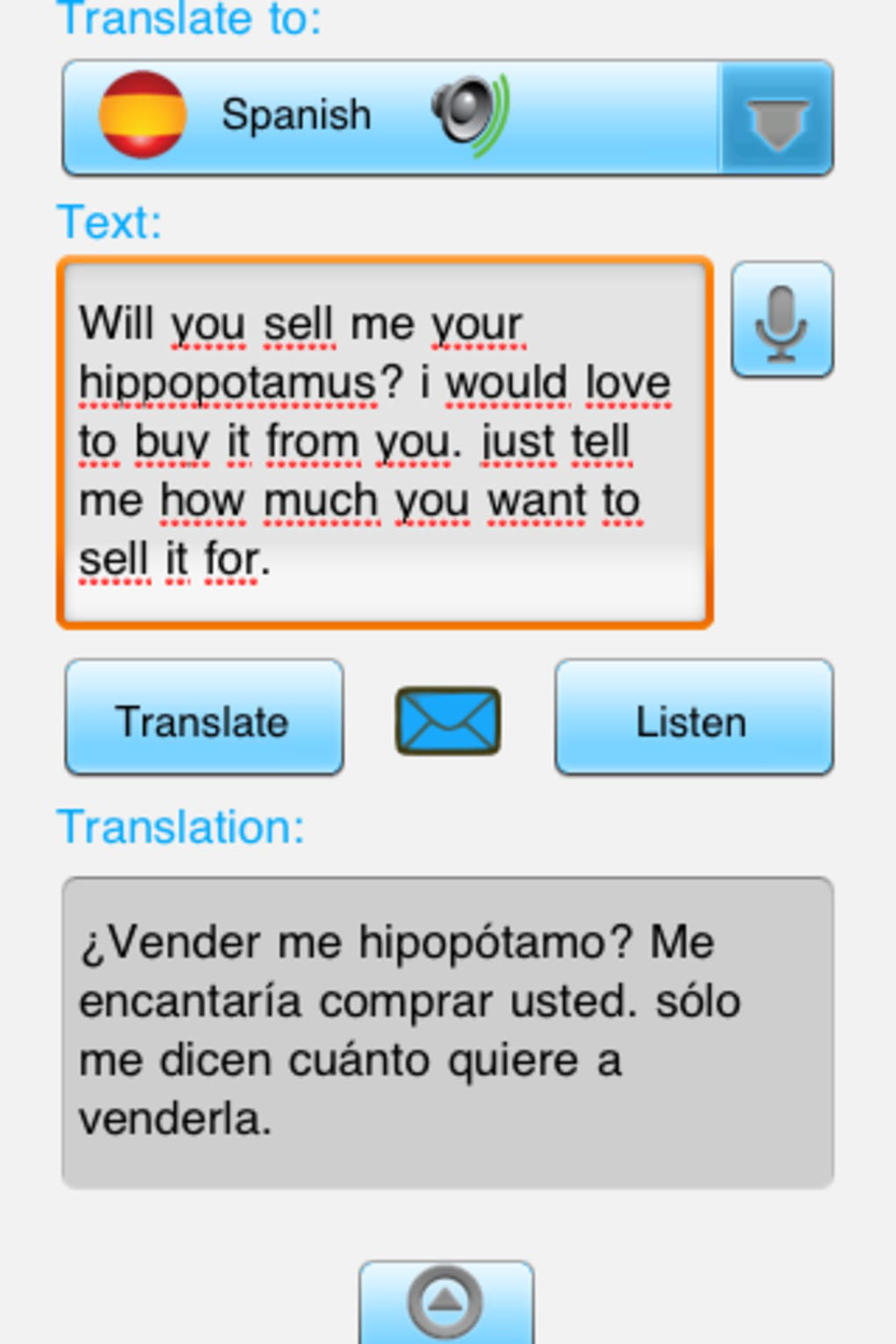Email the translation via envelope icon

(x=448, y=721)
